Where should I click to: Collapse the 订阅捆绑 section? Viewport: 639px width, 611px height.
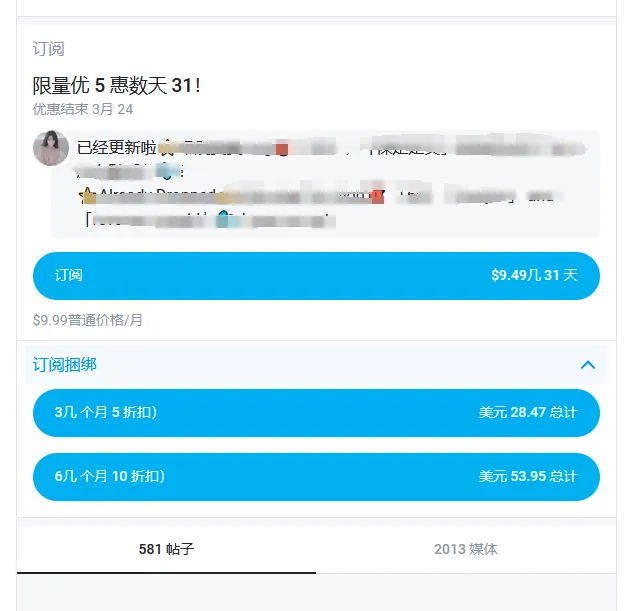click(588, 365)
